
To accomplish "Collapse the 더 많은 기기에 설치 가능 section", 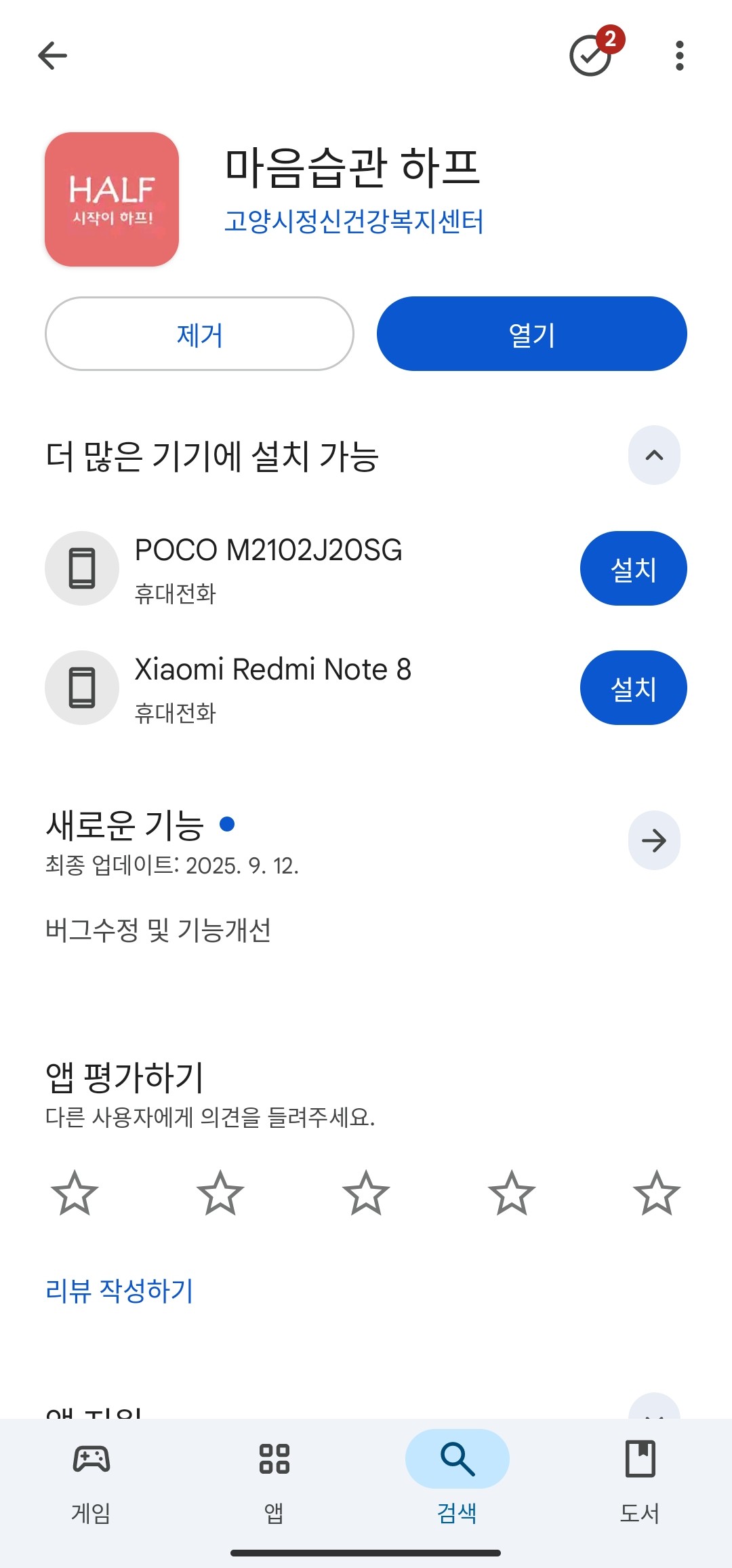I will pos(653,455).
